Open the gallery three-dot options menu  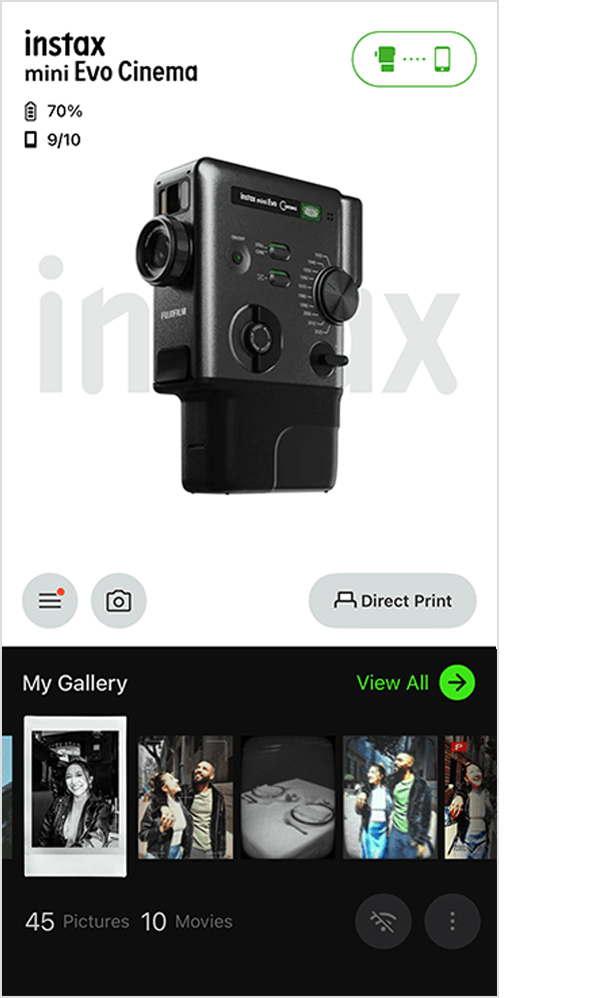coord(452,921)
